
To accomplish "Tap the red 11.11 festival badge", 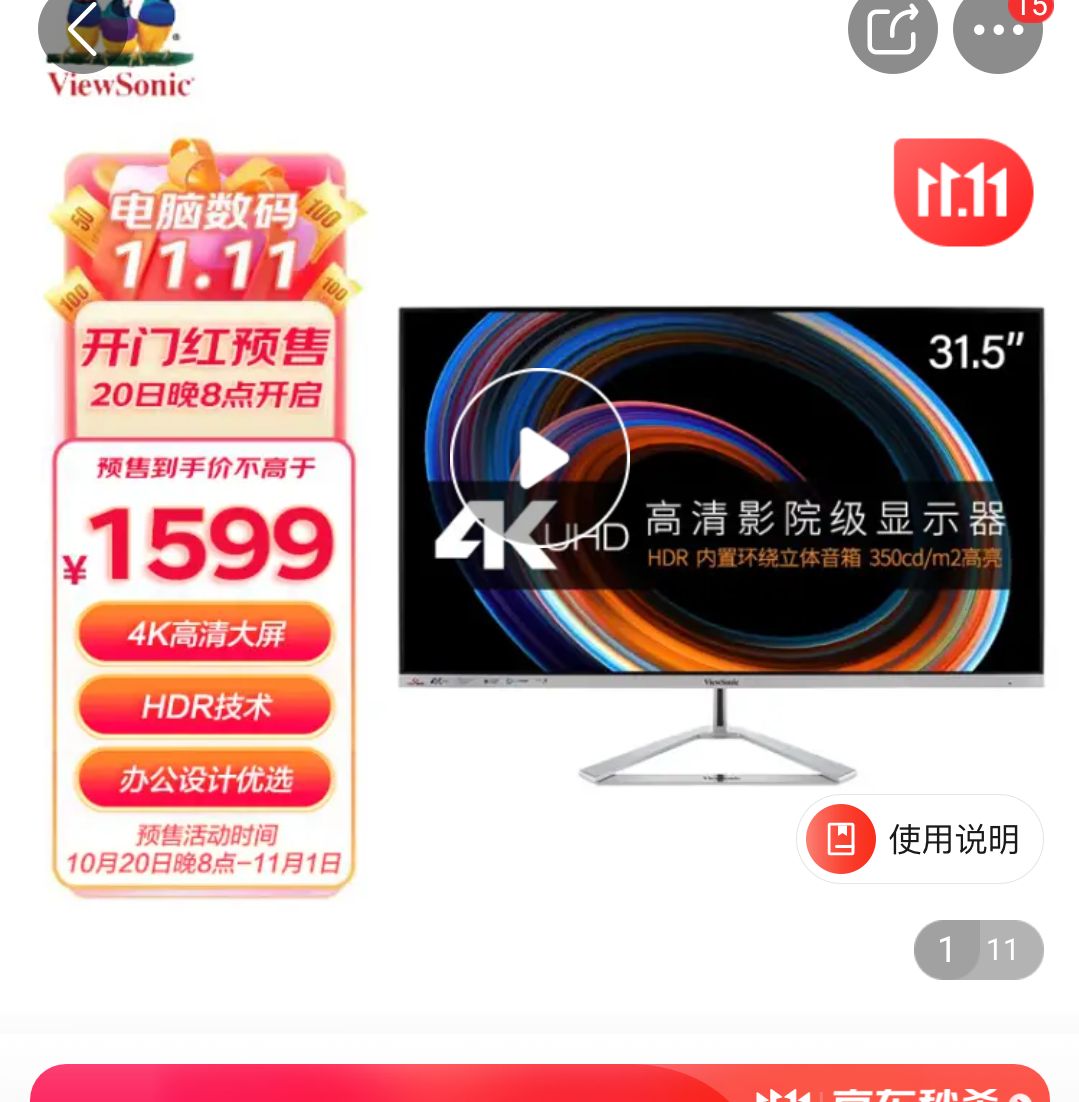I will click(962, 191).
